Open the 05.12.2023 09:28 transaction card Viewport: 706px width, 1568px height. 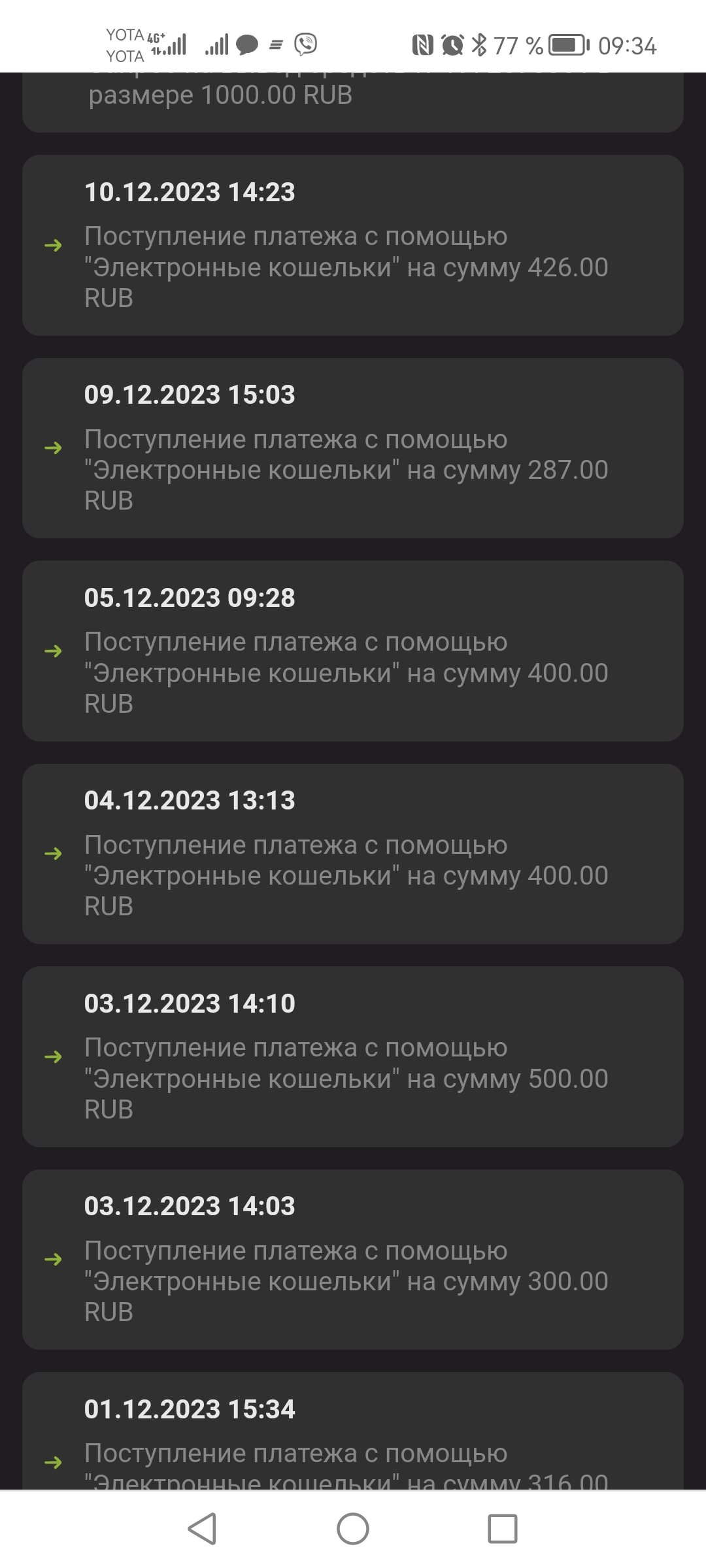[x=353, y=651]
